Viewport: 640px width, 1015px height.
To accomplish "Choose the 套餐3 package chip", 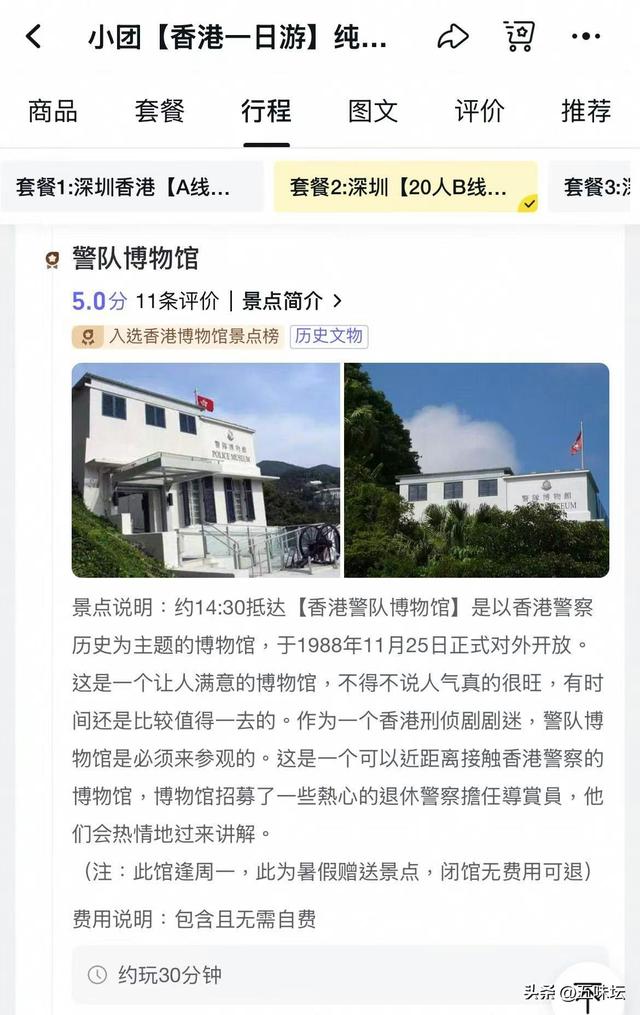I will 596,187.
